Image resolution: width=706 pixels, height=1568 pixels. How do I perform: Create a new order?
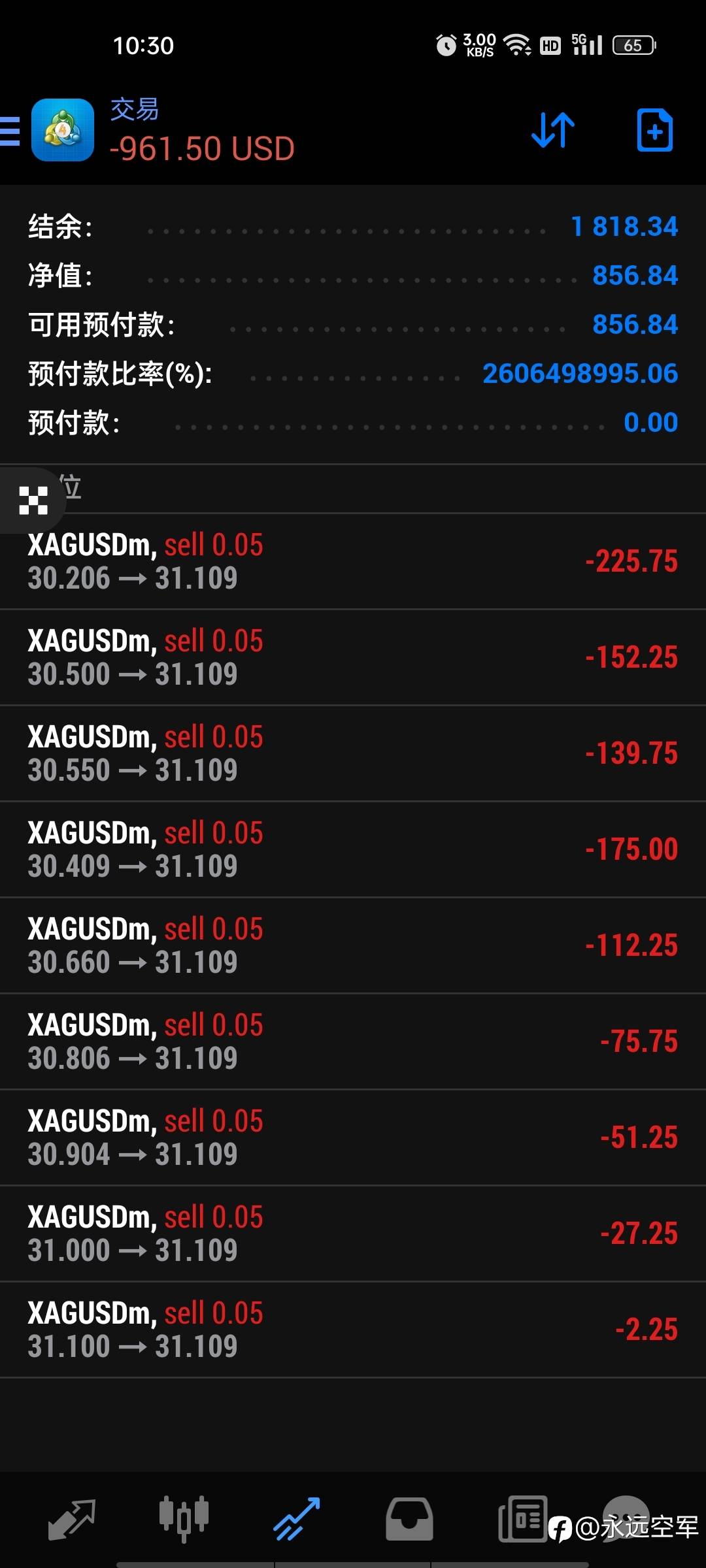[x=655, y=130]
